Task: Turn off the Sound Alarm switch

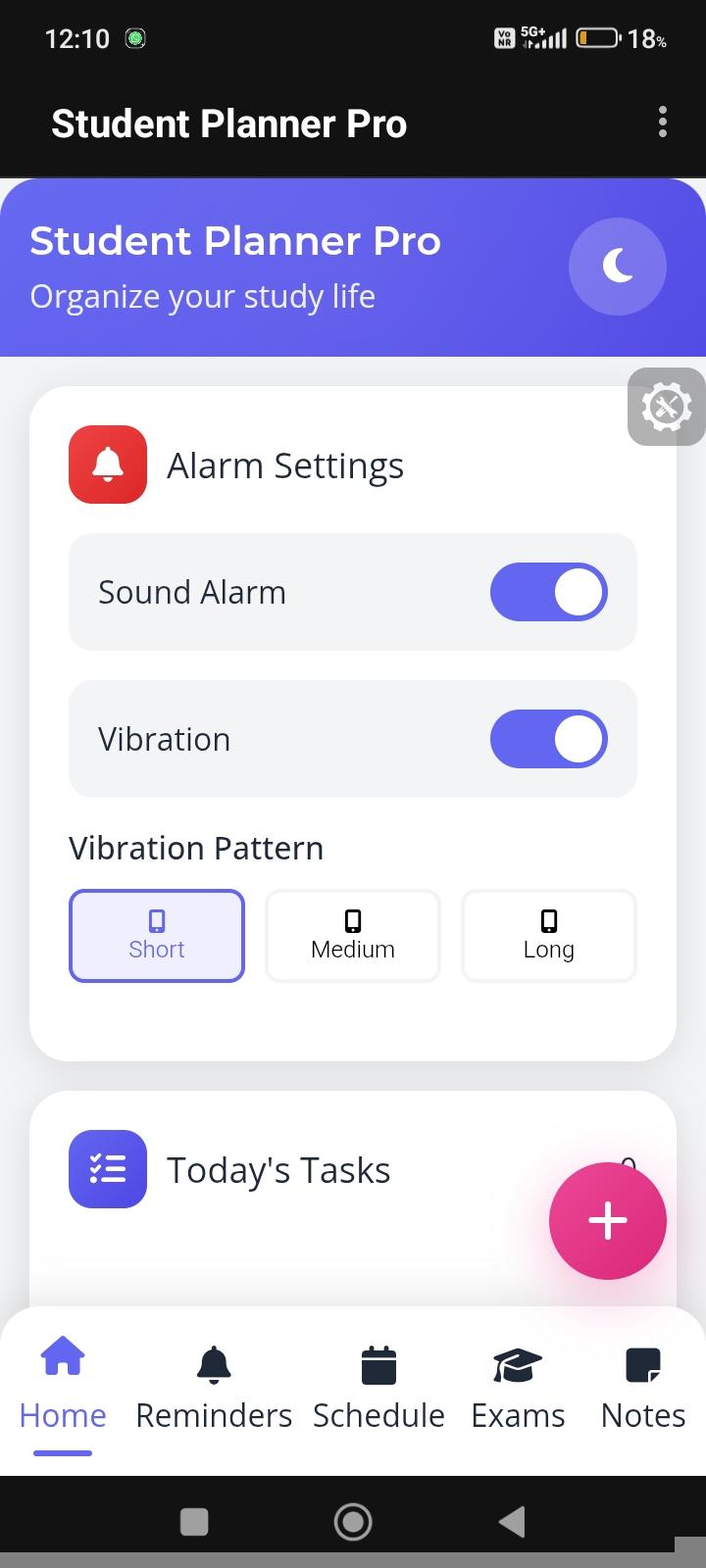Action: coord(548,592)
